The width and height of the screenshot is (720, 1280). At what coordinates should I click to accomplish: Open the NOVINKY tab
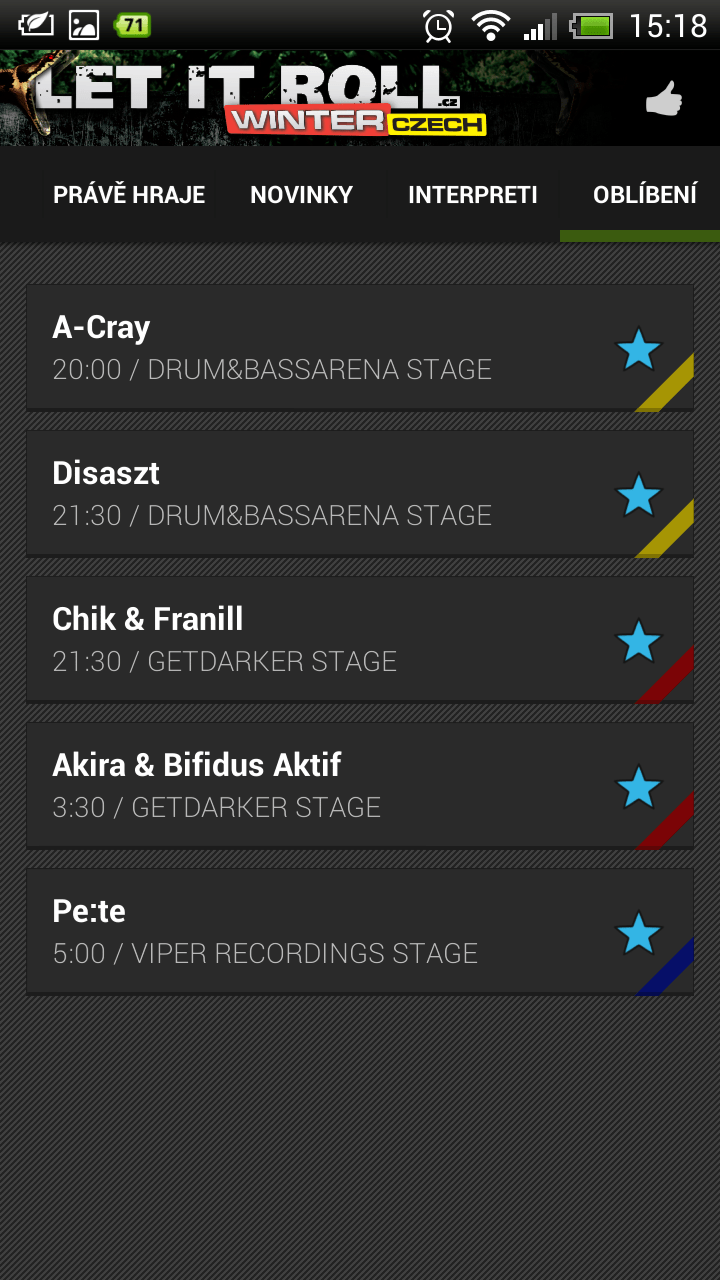coord(301,195)
